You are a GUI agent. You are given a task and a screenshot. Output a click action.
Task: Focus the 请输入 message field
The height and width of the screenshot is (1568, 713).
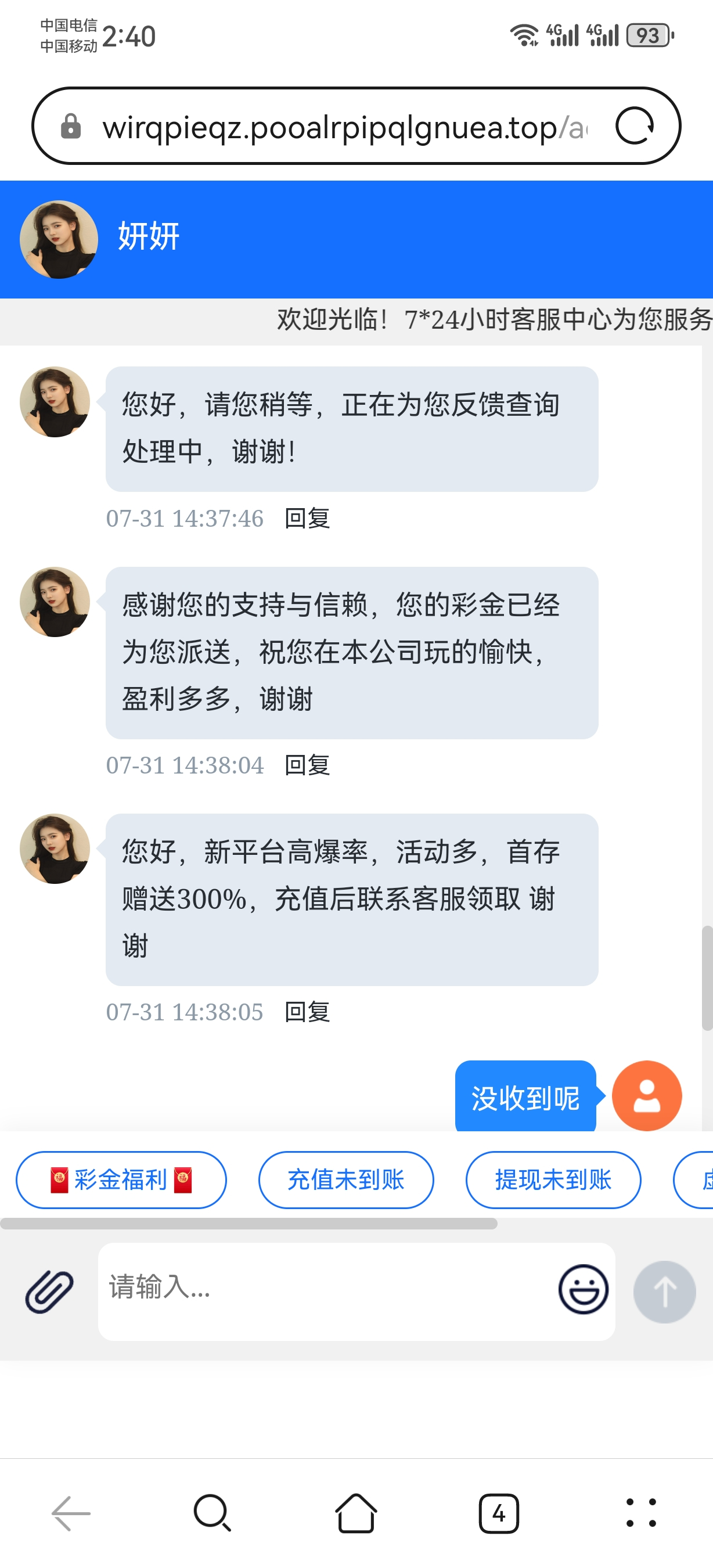(322, 1289)
